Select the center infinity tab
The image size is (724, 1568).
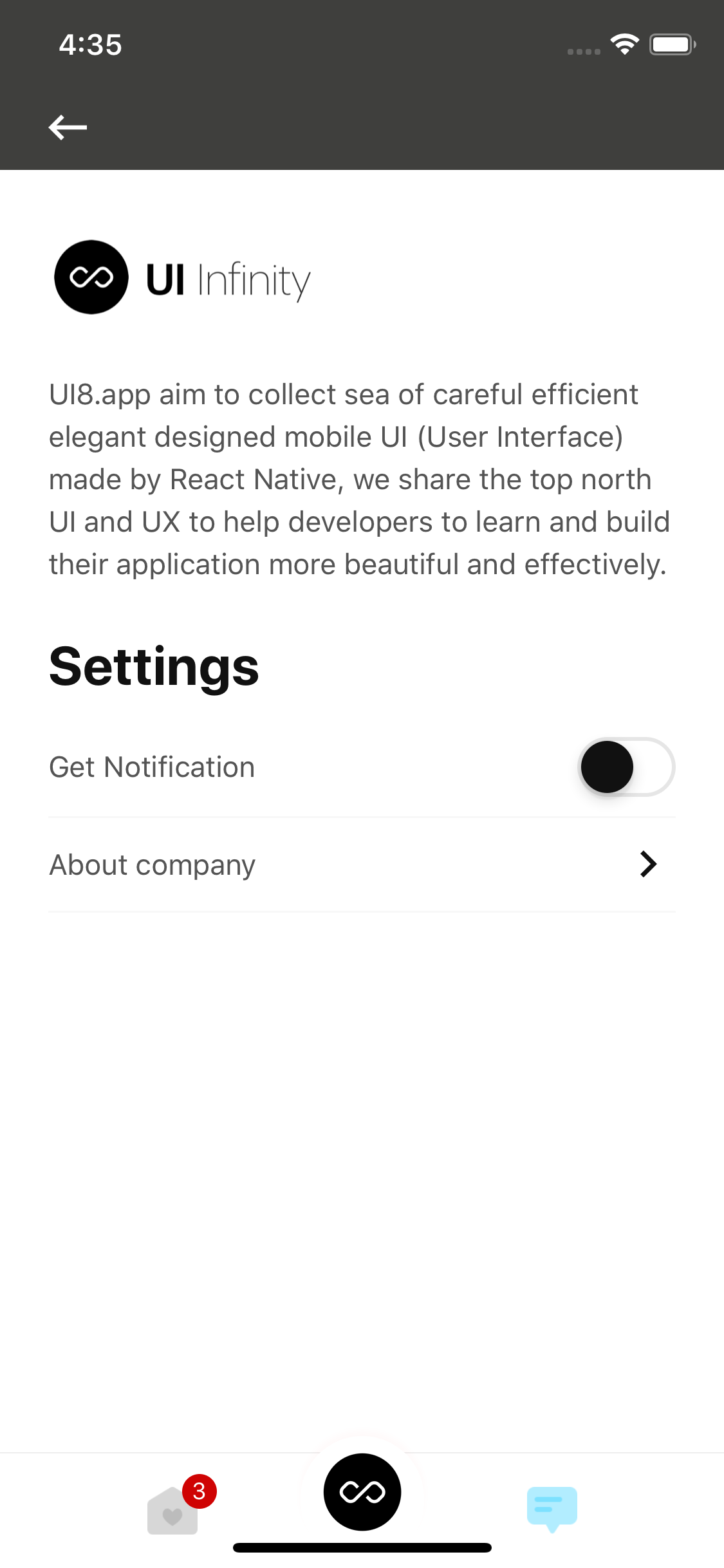[362, 1491]
